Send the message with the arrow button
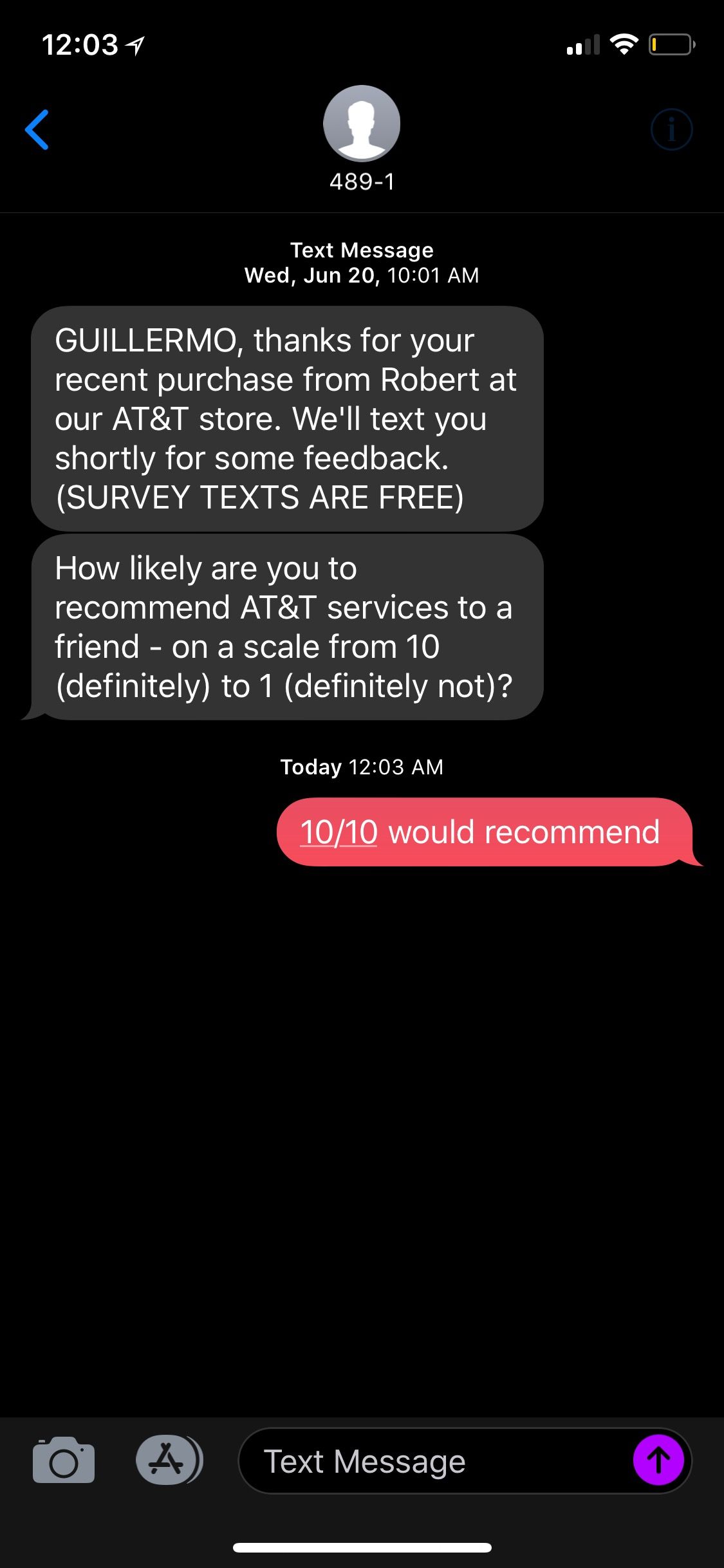This screenshot has height=1568, width=724. point(658,1460)
